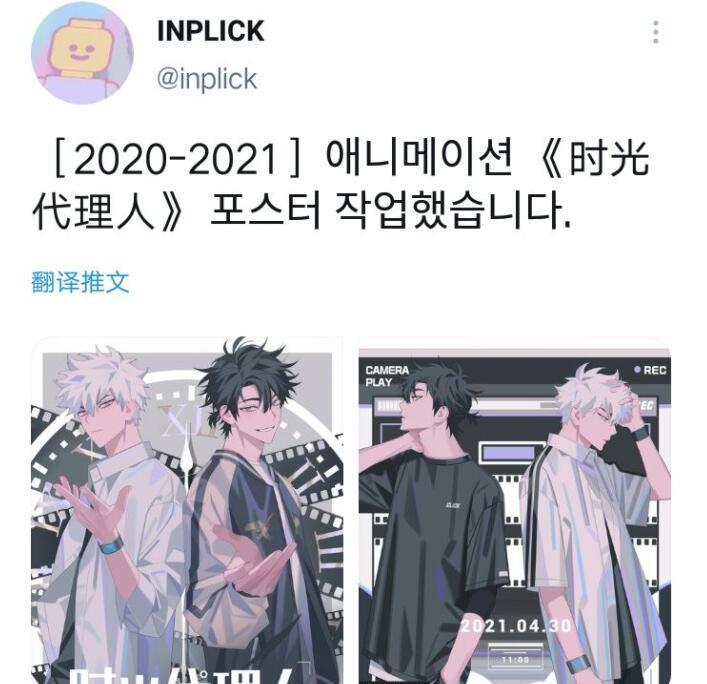
Task: Open INPLICK's profile avatar
Action: coord(82,52)
